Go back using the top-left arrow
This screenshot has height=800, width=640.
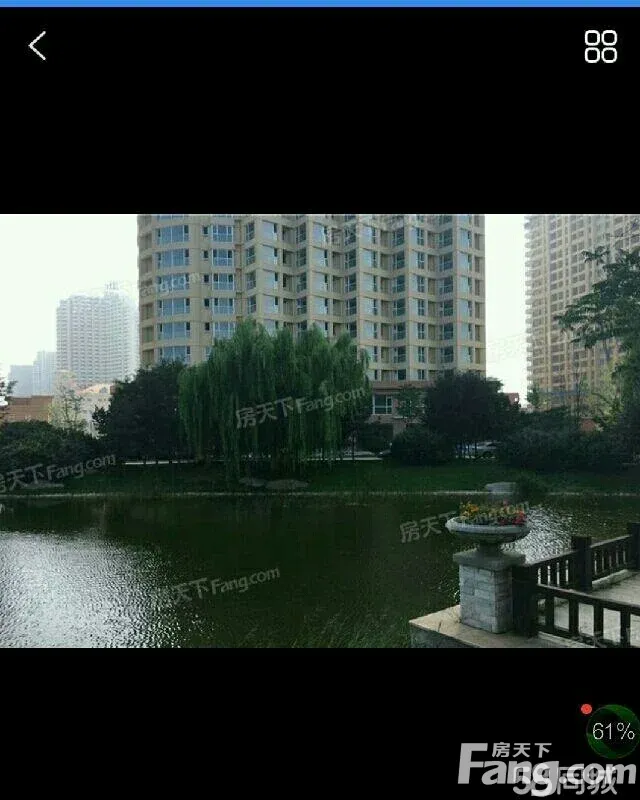click(38, 46)
